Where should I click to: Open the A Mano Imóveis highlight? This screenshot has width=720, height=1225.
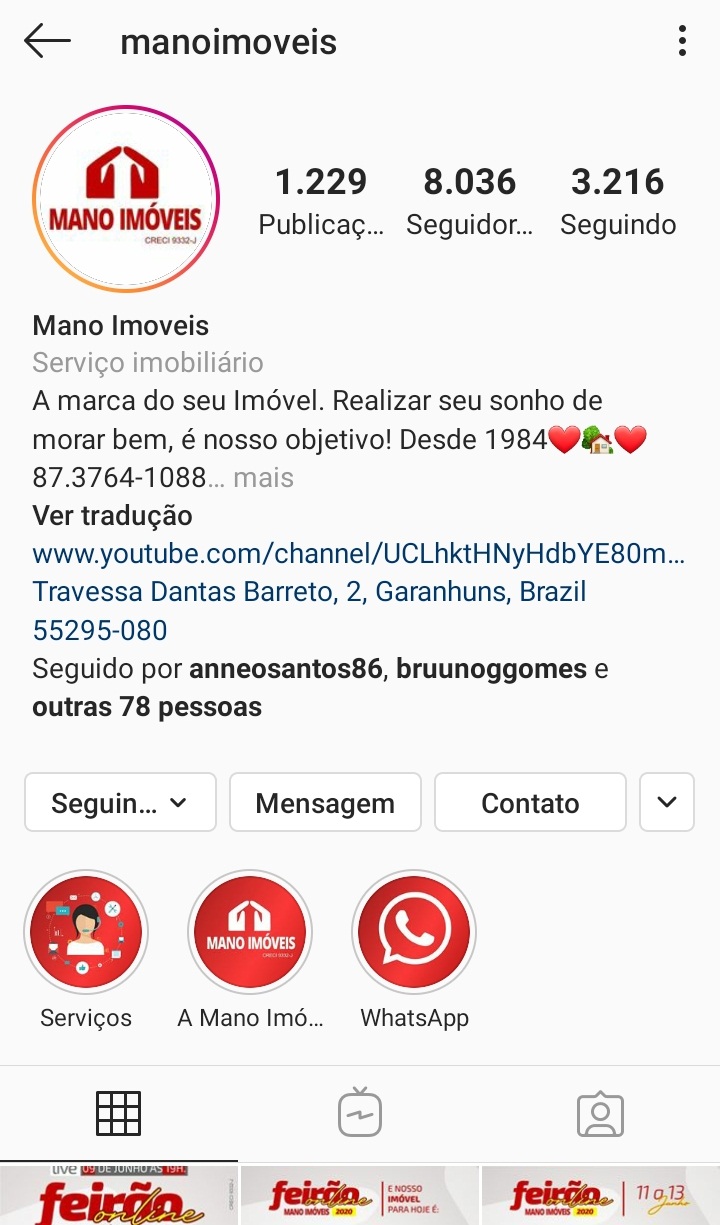(250, 933)
